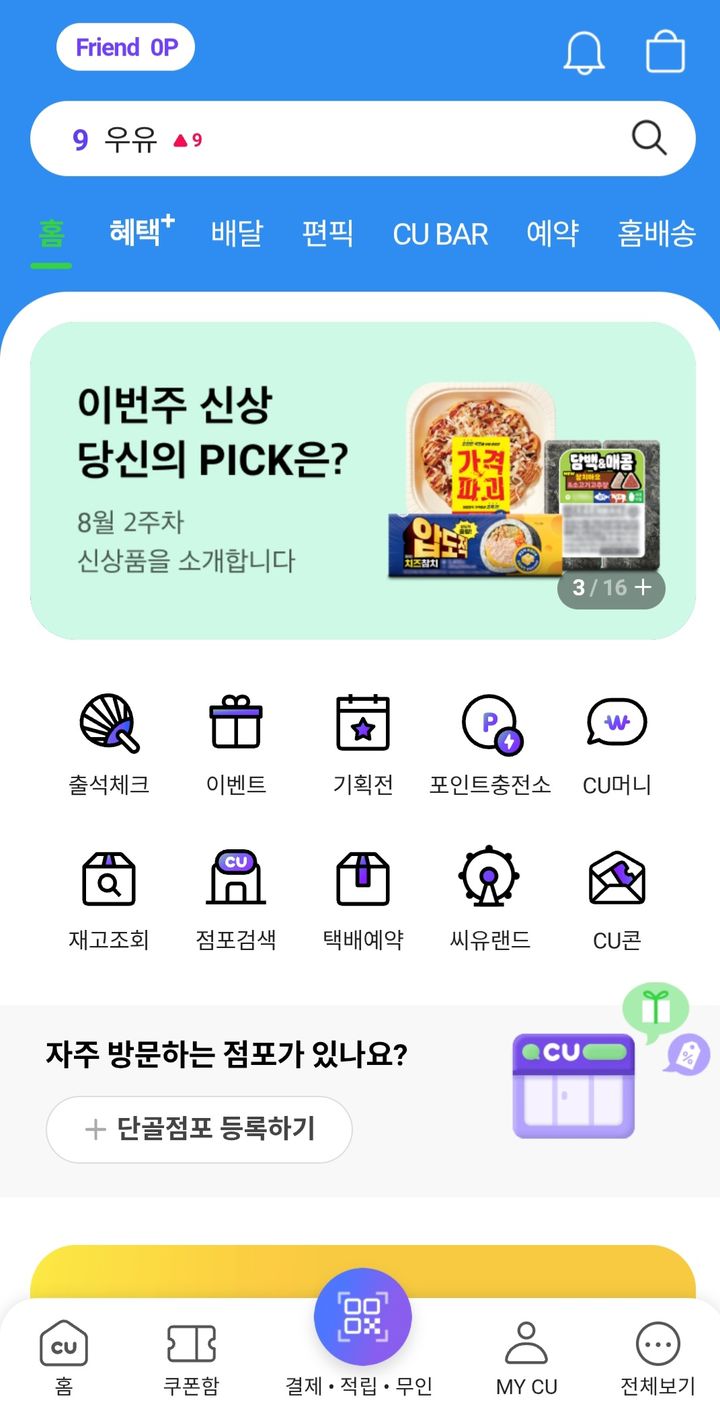Open 점포검색 store search icon
Screen dimensions: 720x1415
[235, 878]
